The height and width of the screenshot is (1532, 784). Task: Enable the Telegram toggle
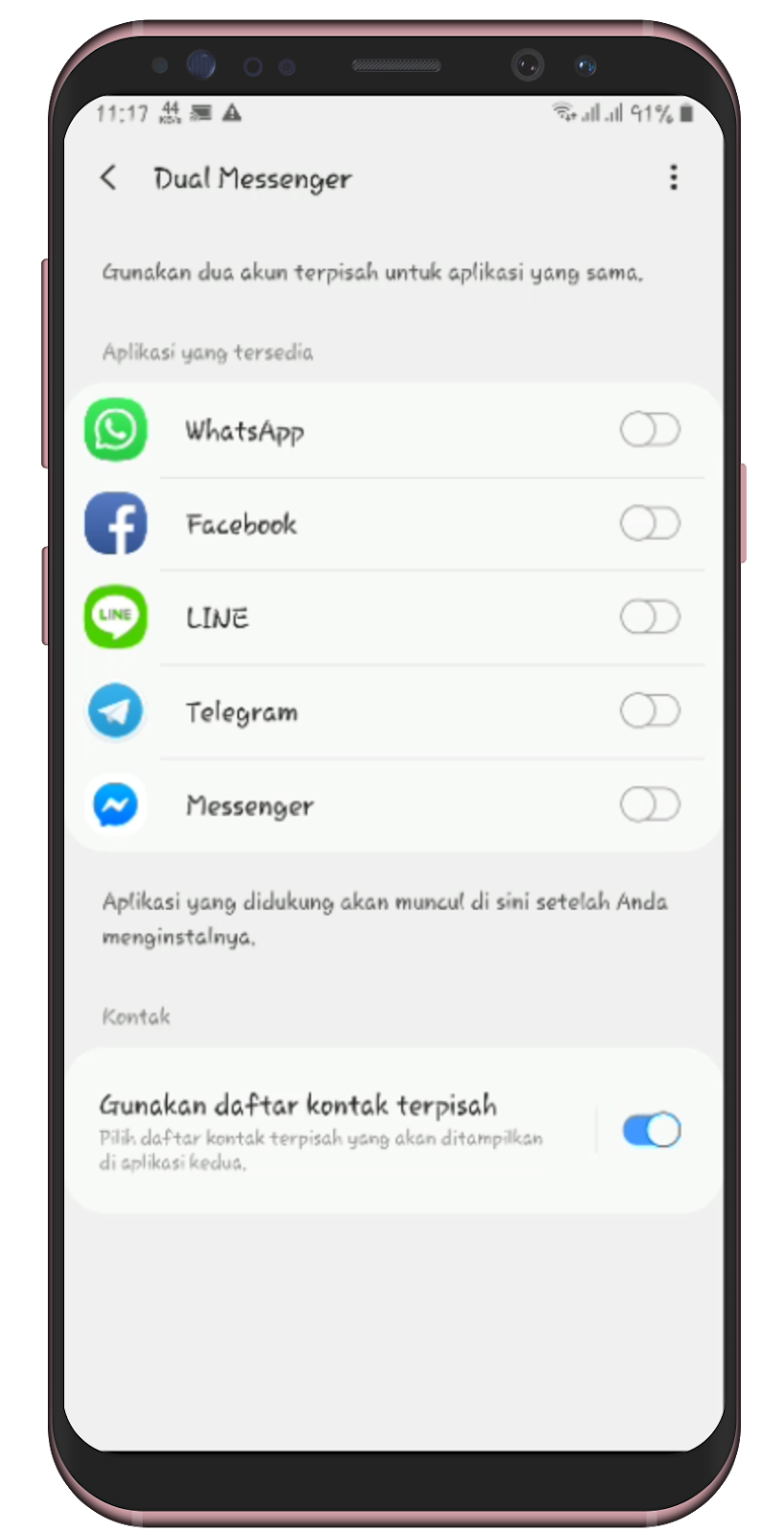(x=650, y=711)
